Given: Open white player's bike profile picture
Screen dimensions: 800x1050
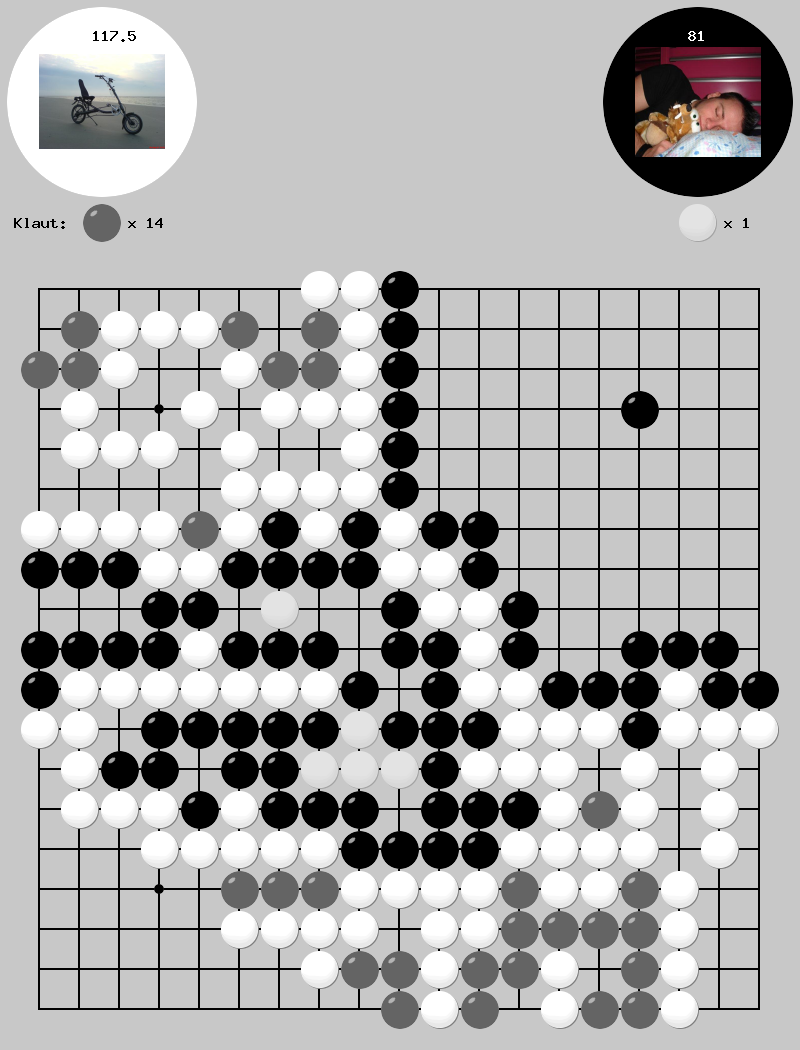Looking at the screenshot, I should [102, 101].
